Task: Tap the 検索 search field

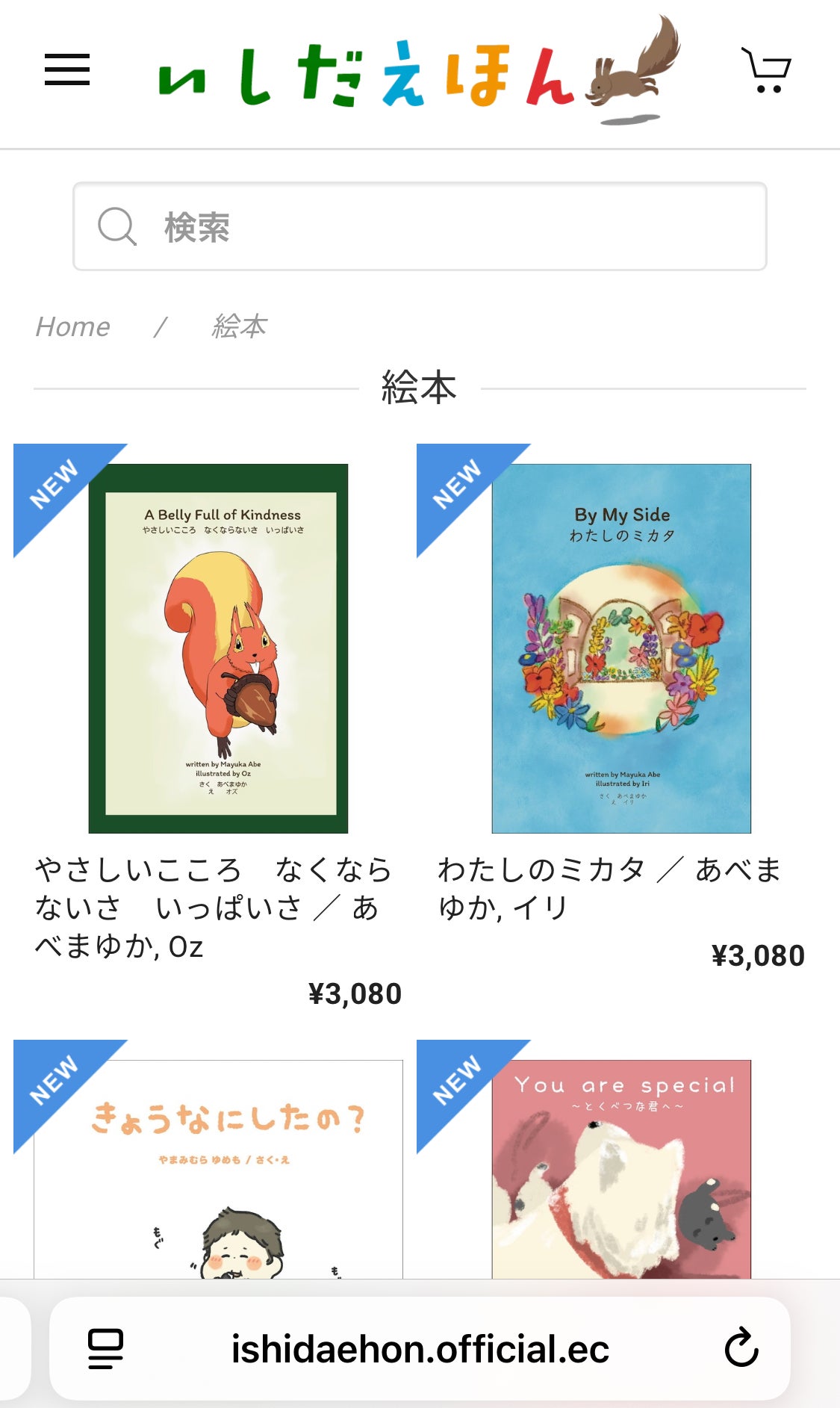Action: point(420,226)
